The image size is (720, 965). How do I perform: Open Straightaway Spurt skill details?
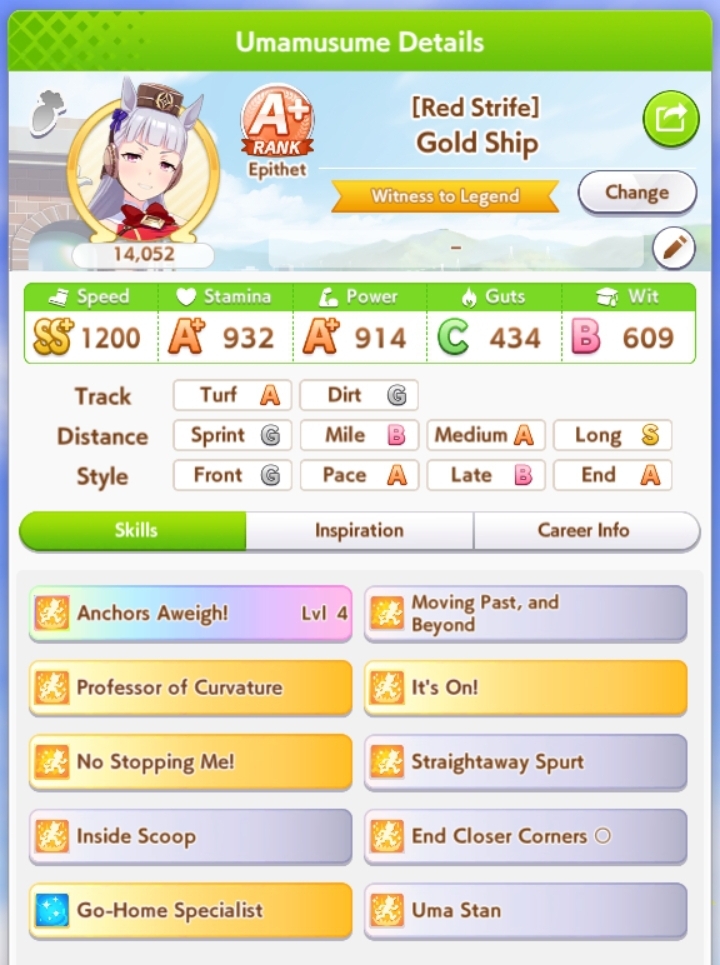tap(525, 762)
